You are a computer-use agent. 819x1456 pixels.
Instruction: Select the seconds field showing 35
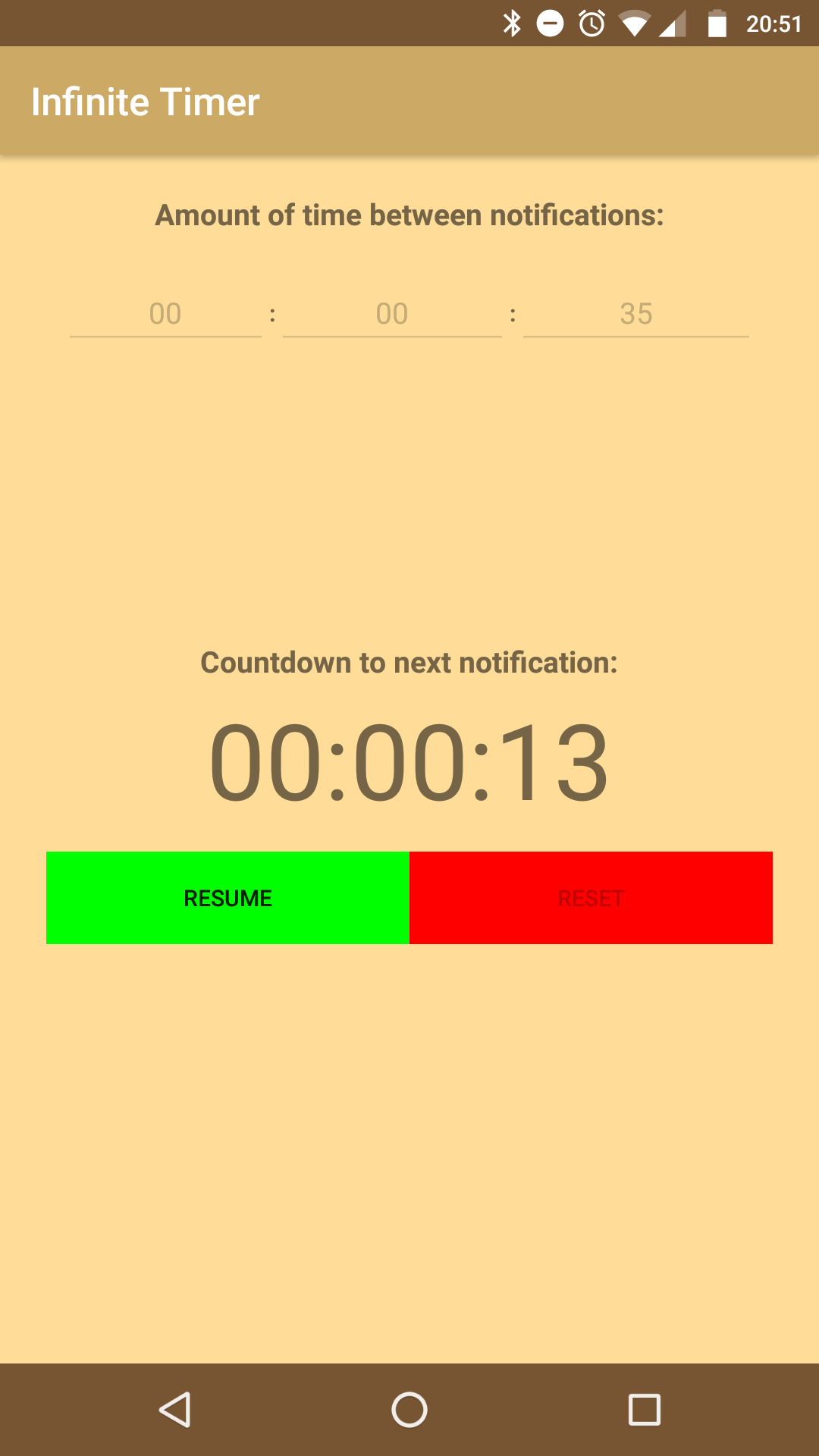[x=635, y=313]
